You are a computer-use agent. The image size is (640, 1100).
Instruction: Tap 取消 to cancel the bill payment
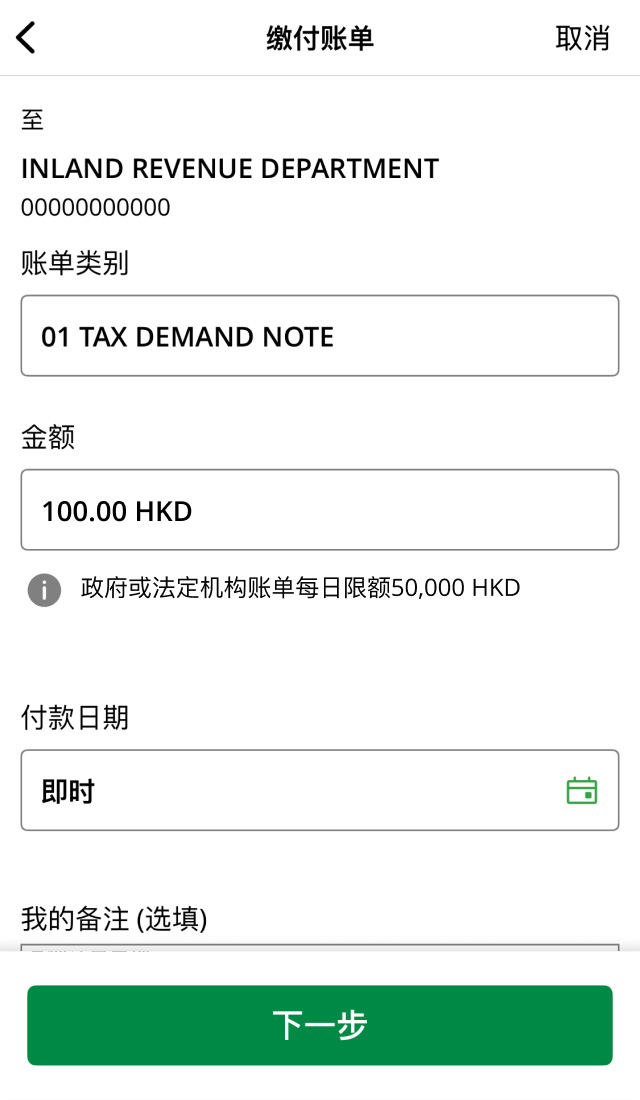[x=582, y=38]
